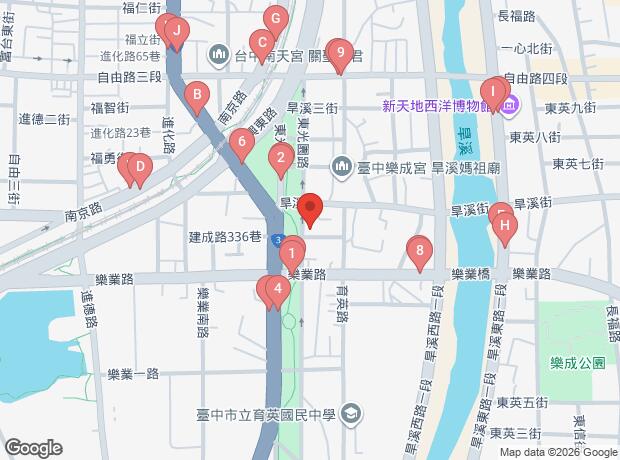The image size is (620, 460).
Task: Tap the unlabeled red center marker
Action: click(x=311, y=209)
